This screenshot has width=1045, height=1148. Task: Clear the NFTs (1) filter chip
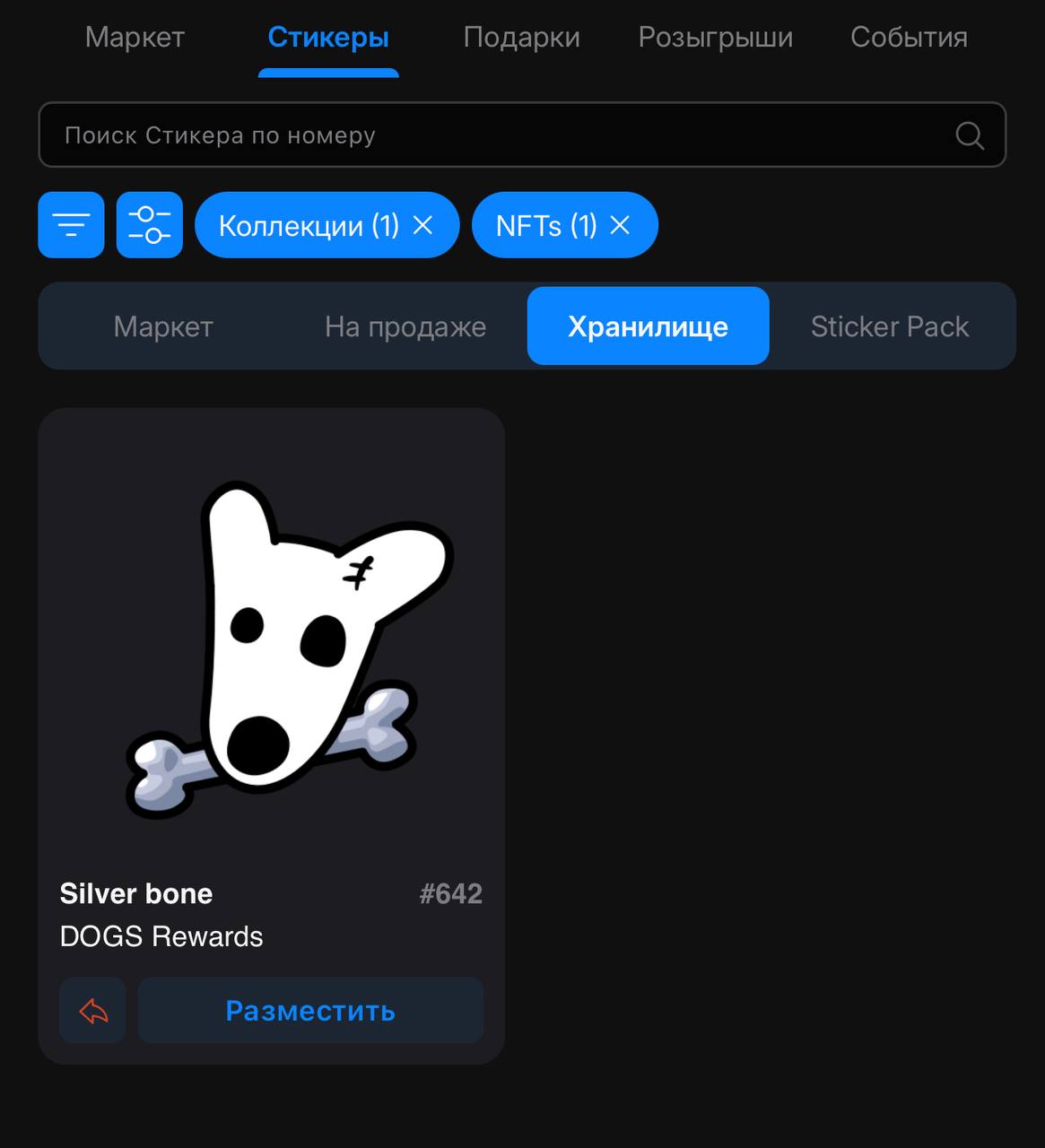pos(620,225)
